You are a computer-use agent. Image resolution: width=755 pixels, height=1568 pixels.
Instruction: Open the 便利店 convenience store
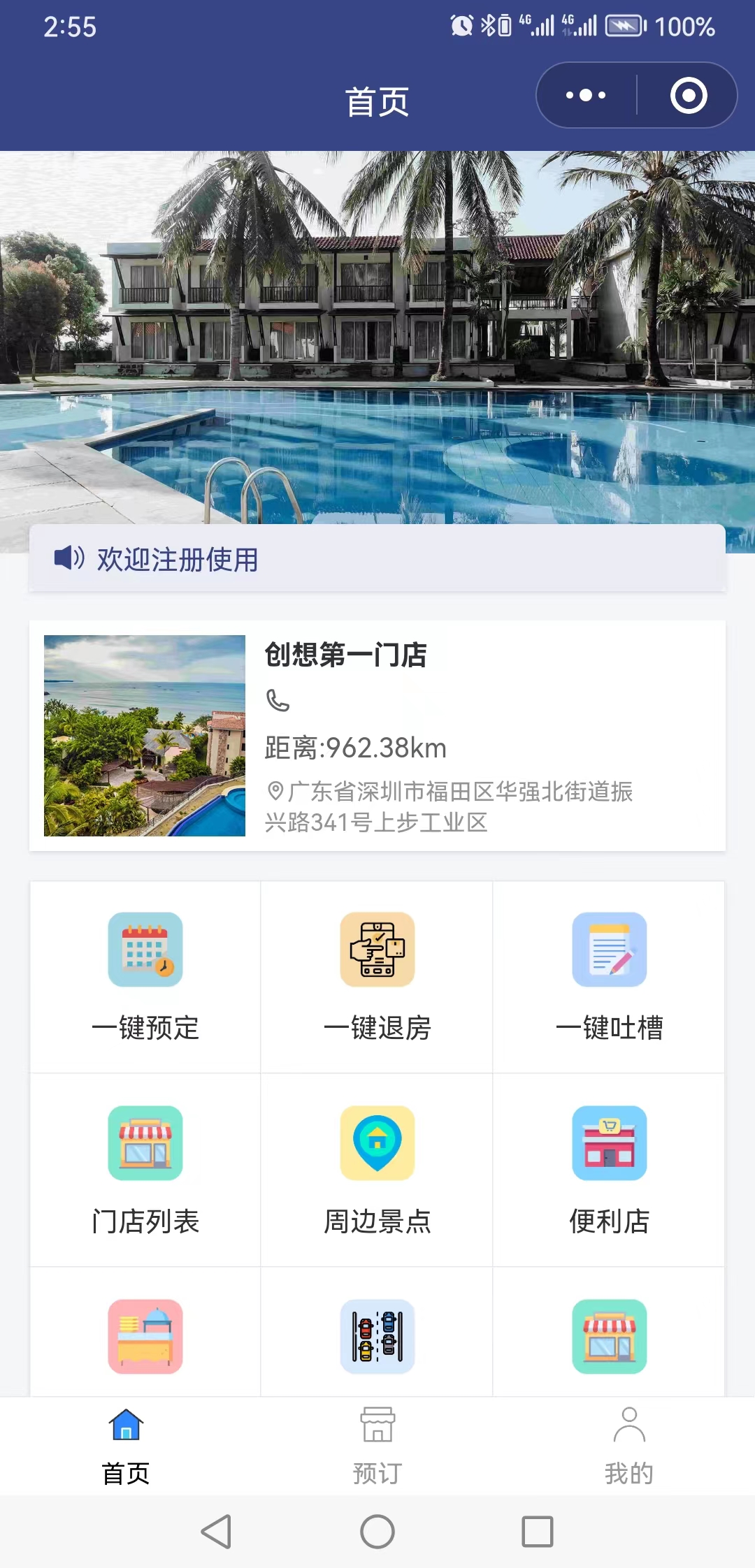pos(609,1170)
